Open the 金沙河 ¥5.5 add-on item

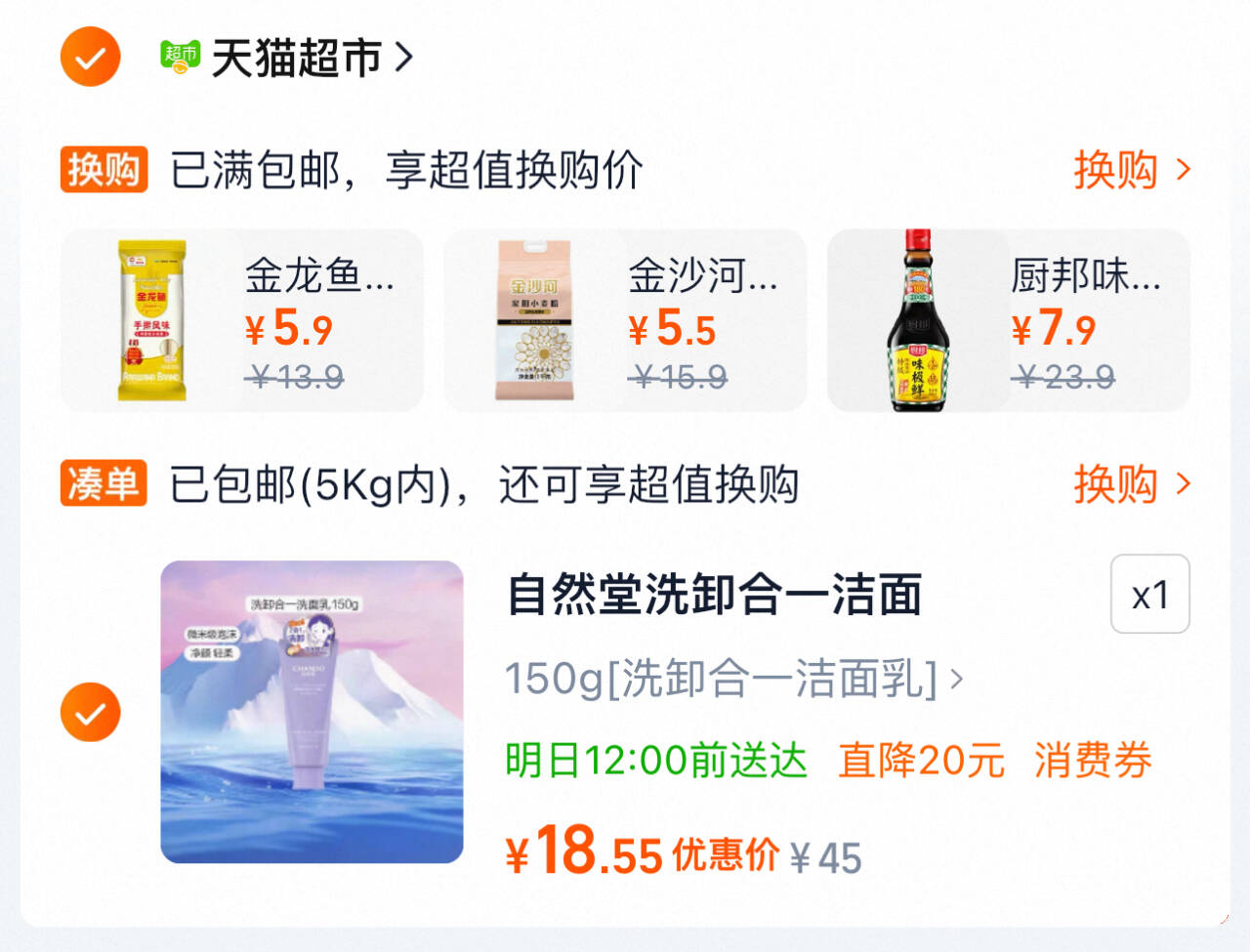(625, 320)
